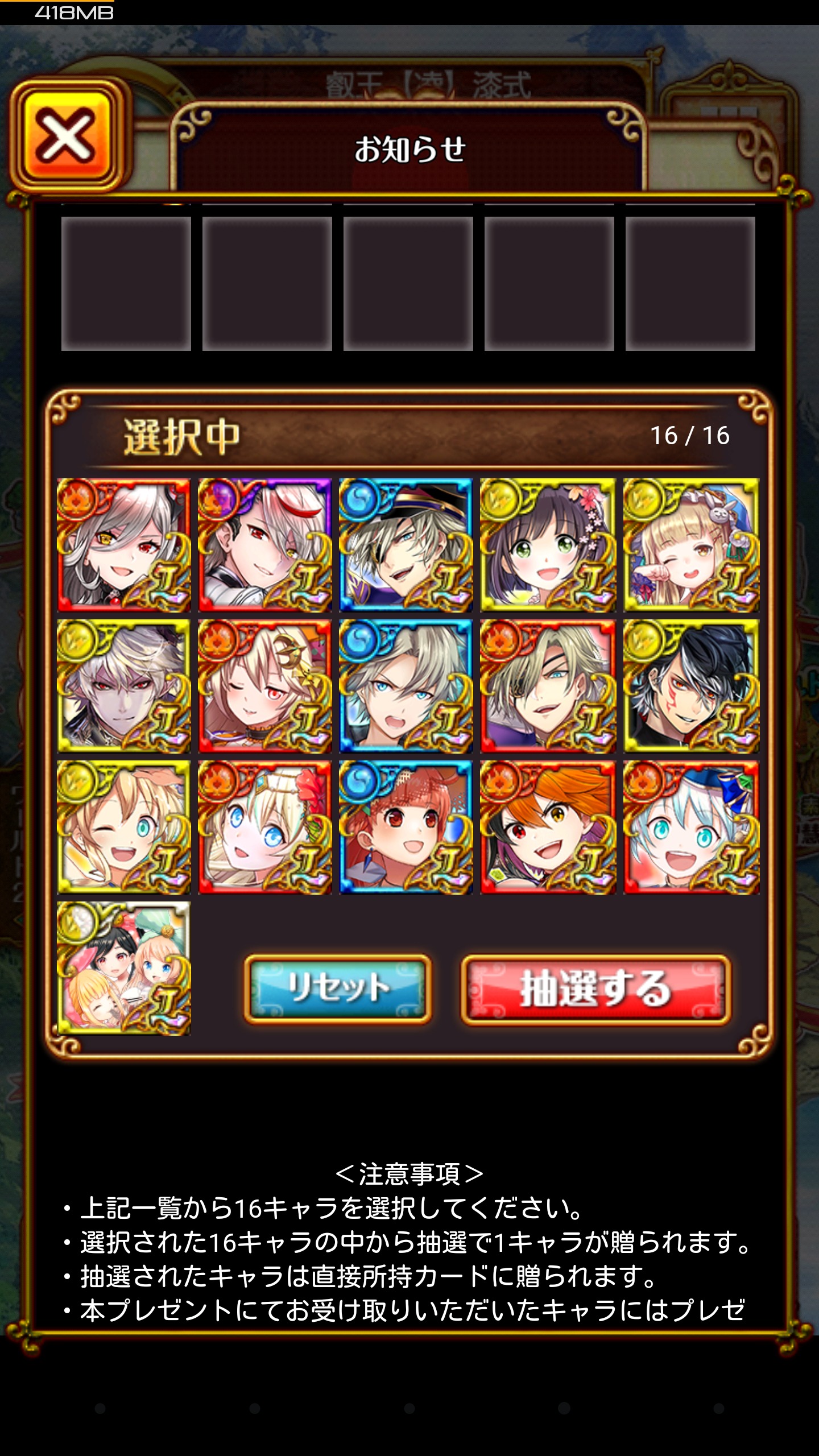This screenshot has width=819, height=1456.
Task: Tap the three-girl group character card
Action: click(124, 968)
